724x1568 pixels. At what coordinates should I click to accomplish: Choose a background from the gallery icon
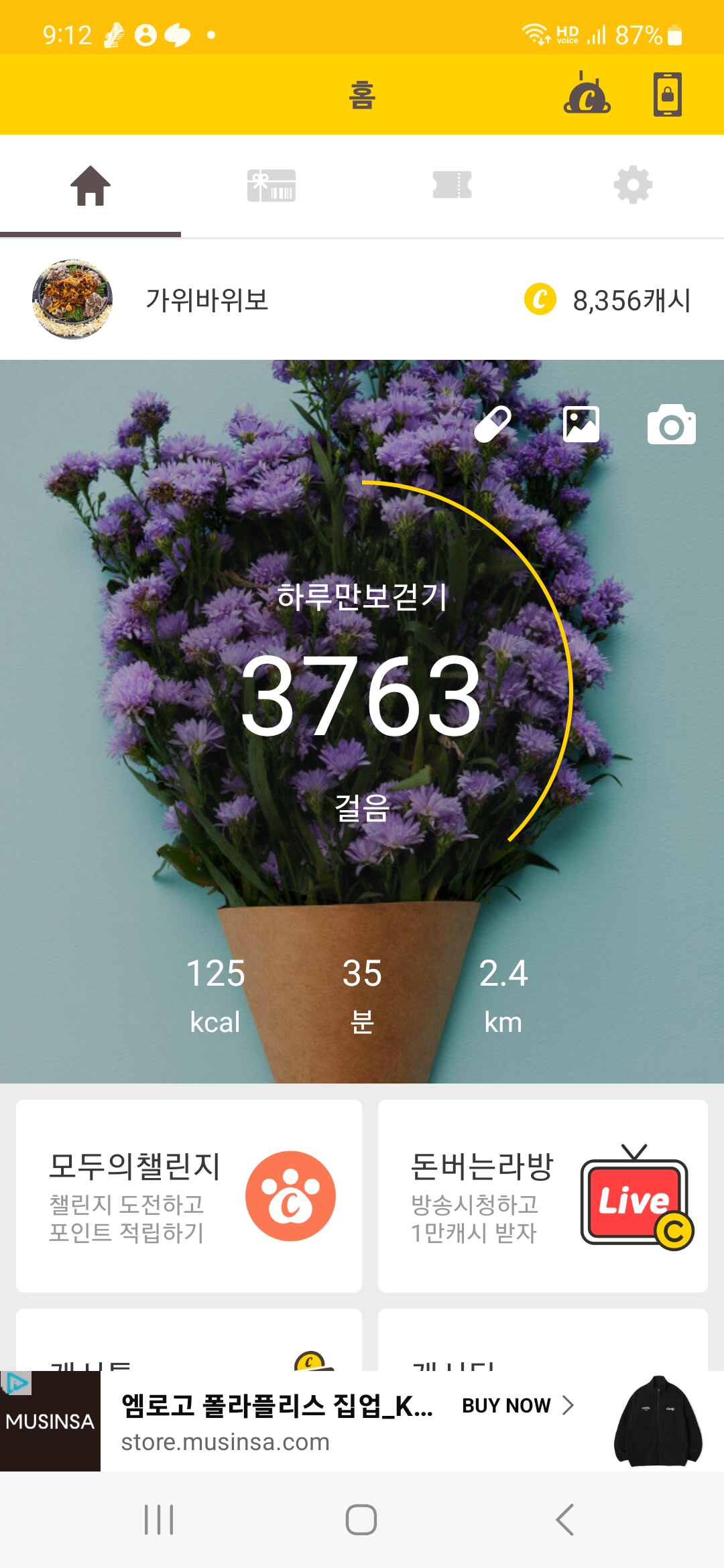[581, 424]
